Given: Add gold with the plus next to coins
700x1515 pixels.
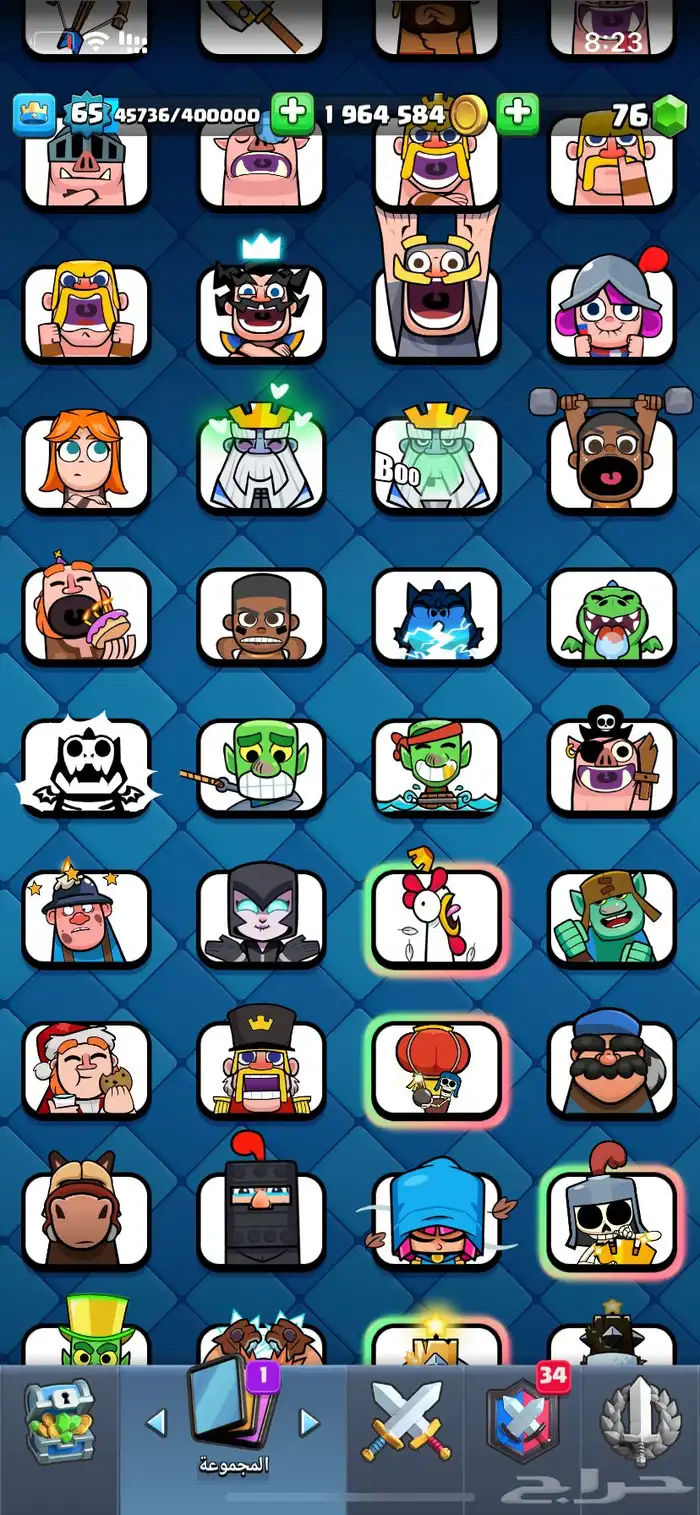Looking at the screenshot, I should pyautogui.click(x=293, y=114).
